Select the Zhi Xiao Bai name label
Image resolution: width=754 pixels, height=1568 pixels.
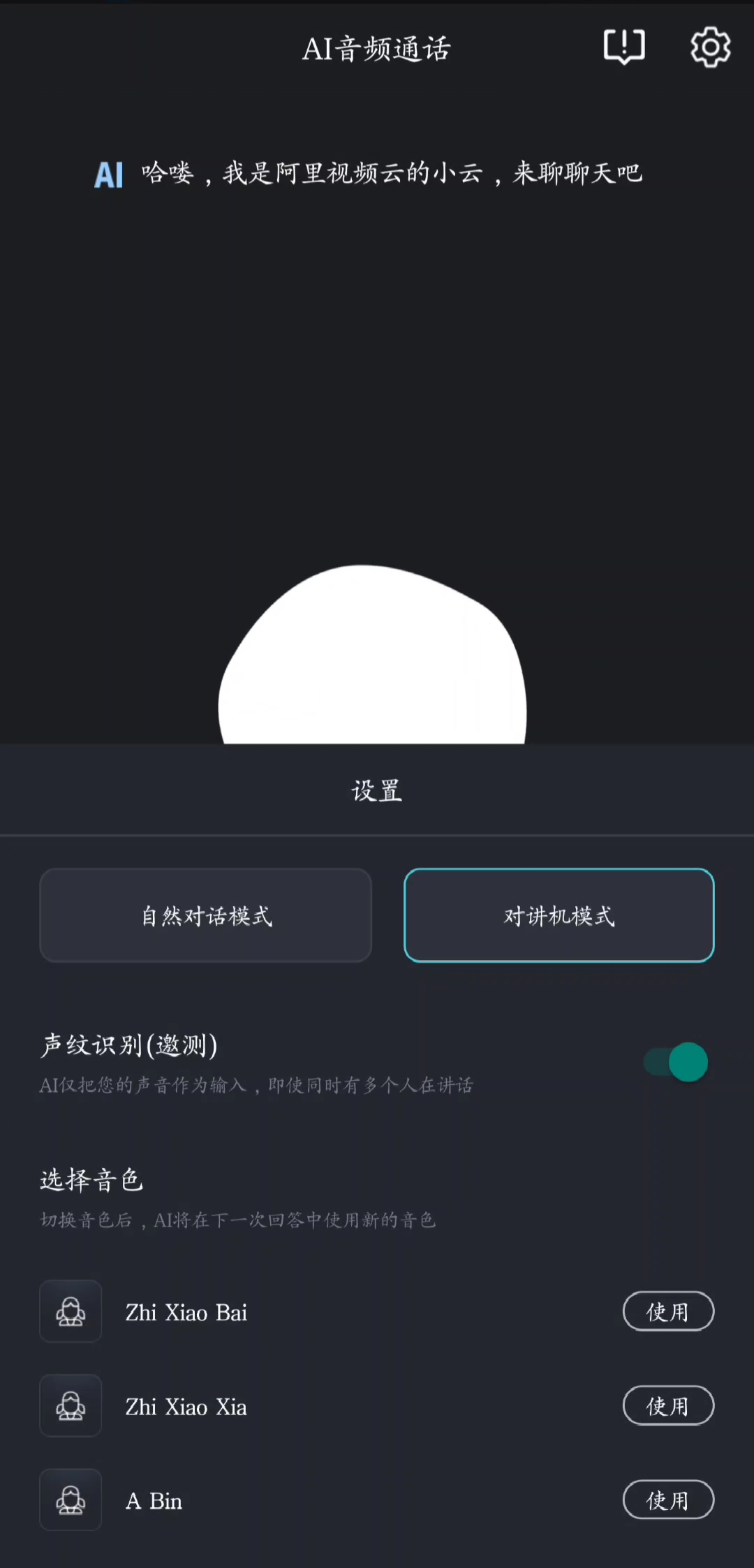(186, 1311)
